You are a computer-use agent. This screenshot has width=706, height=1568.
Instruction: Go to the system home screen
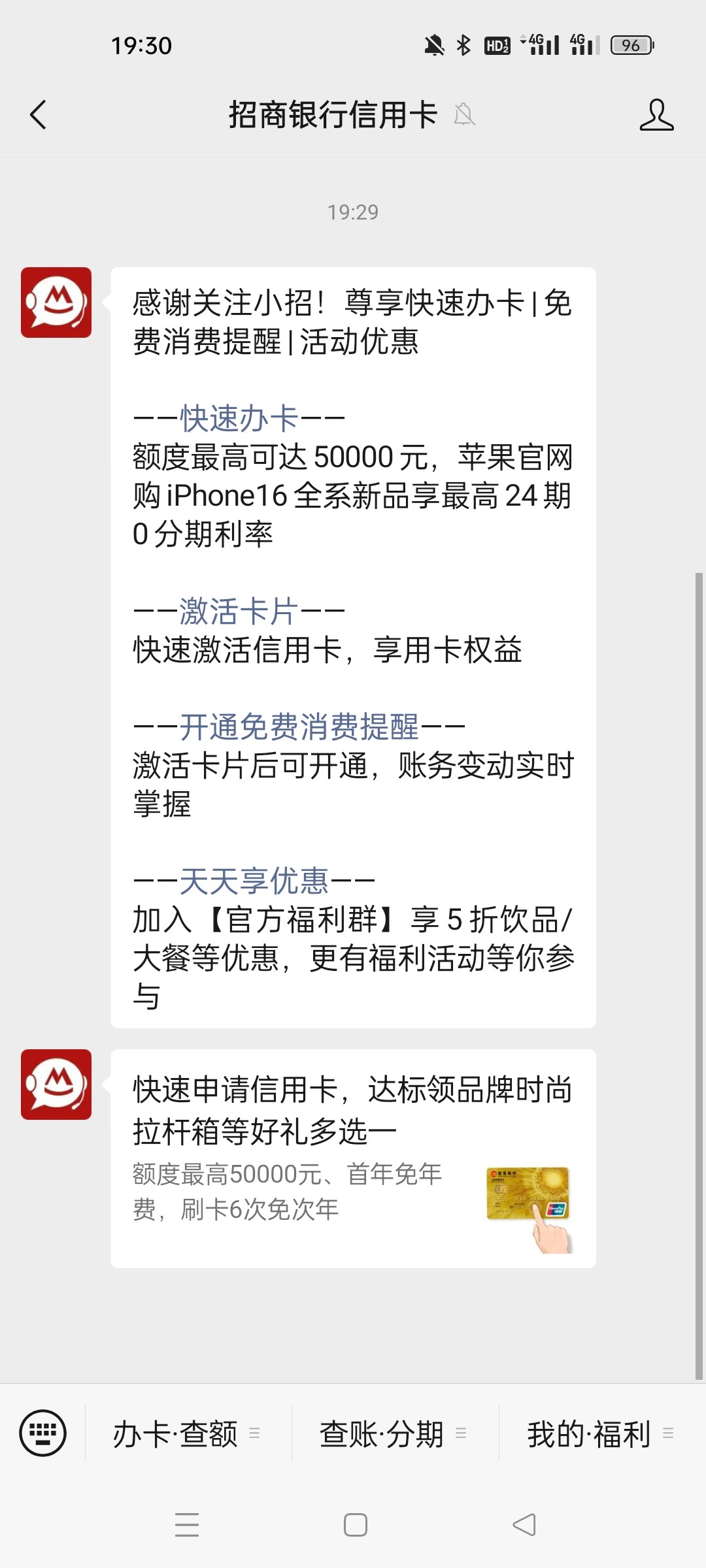[355, 1525]
